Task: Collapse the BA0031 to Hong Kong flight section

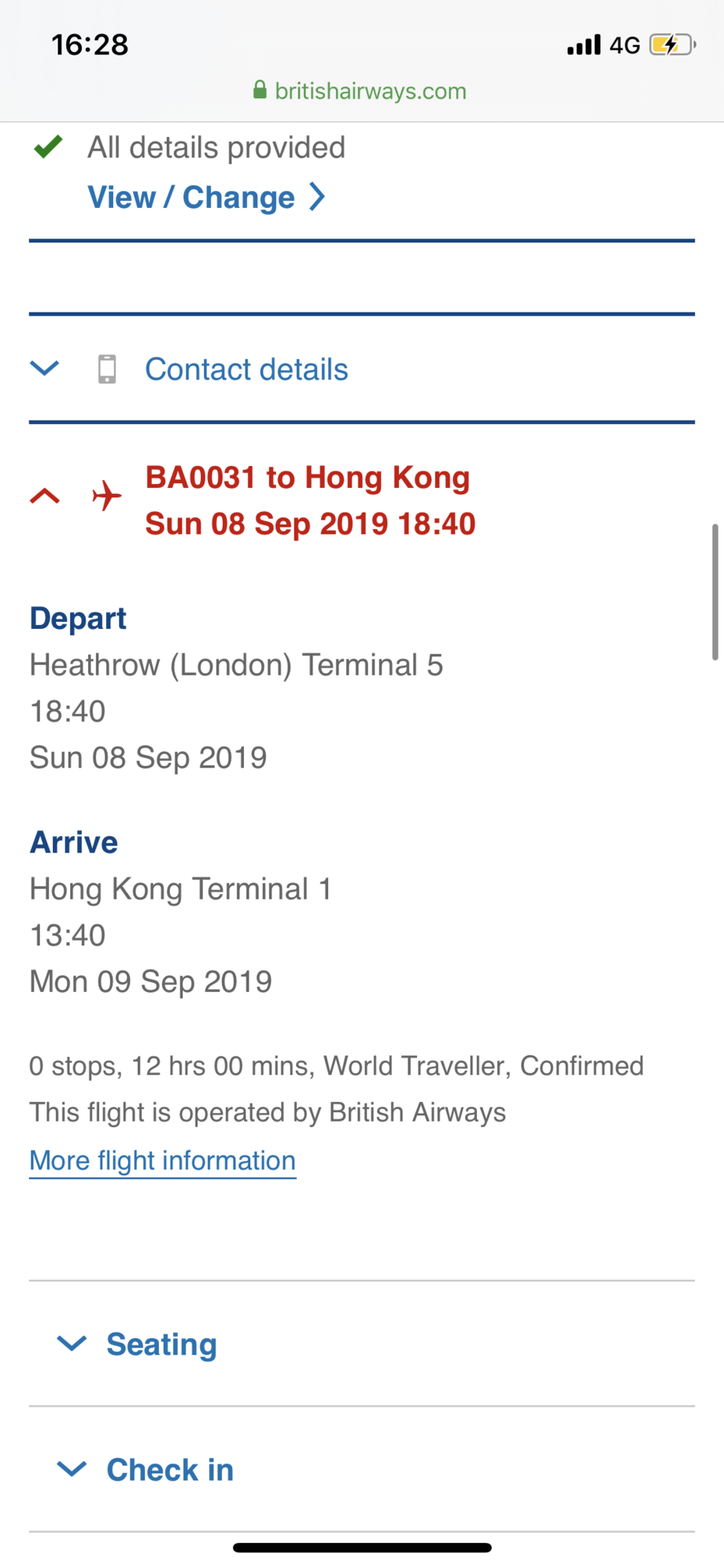Action: point(362,500)
